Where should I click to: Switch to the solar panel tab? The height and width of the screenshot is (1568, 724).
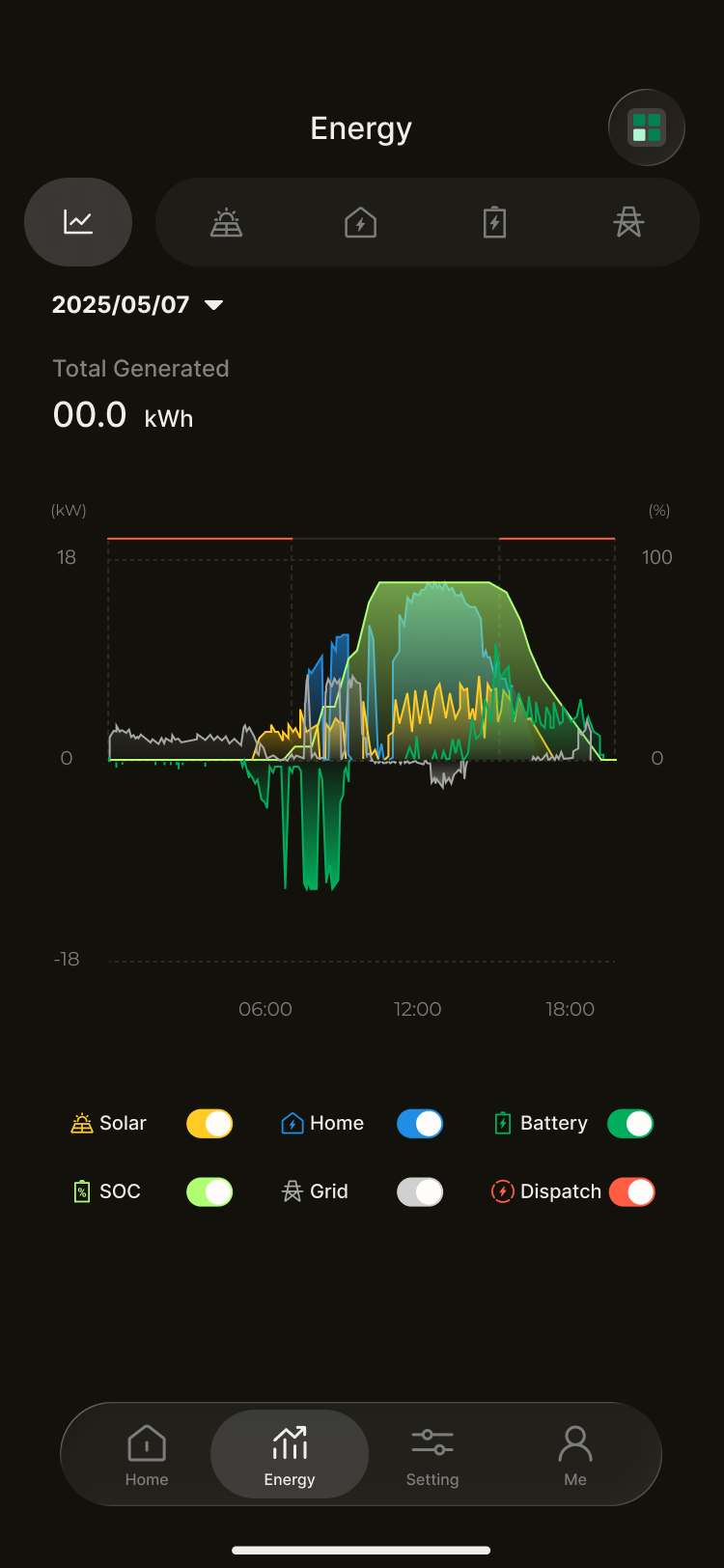[227, 223]
